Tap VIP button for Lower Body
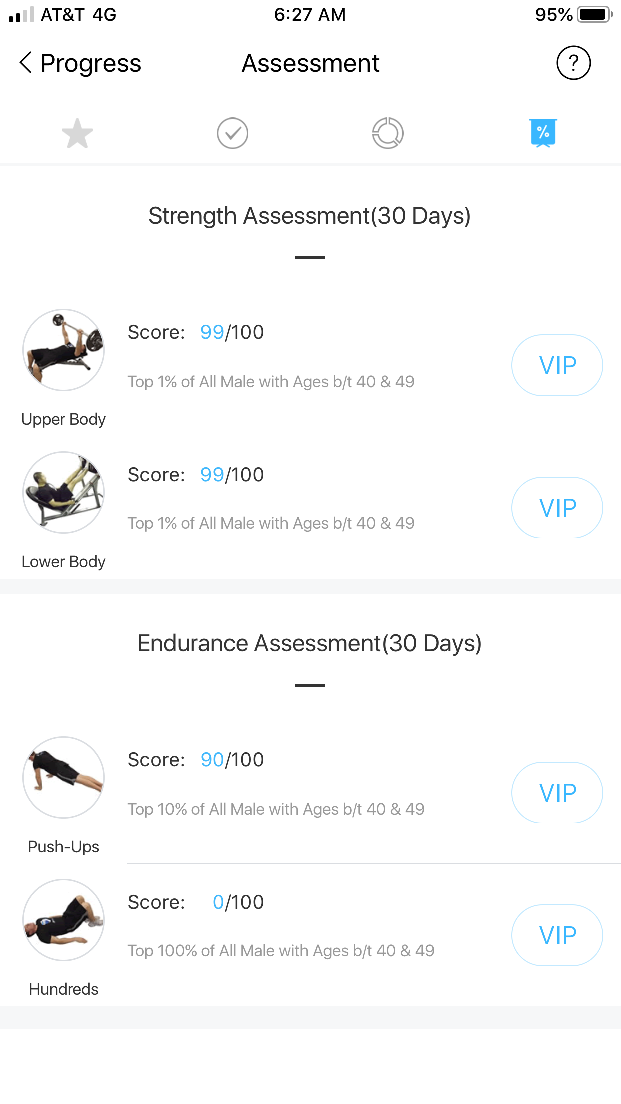This screenshot has width=621, height=1104. pos(557,508)
